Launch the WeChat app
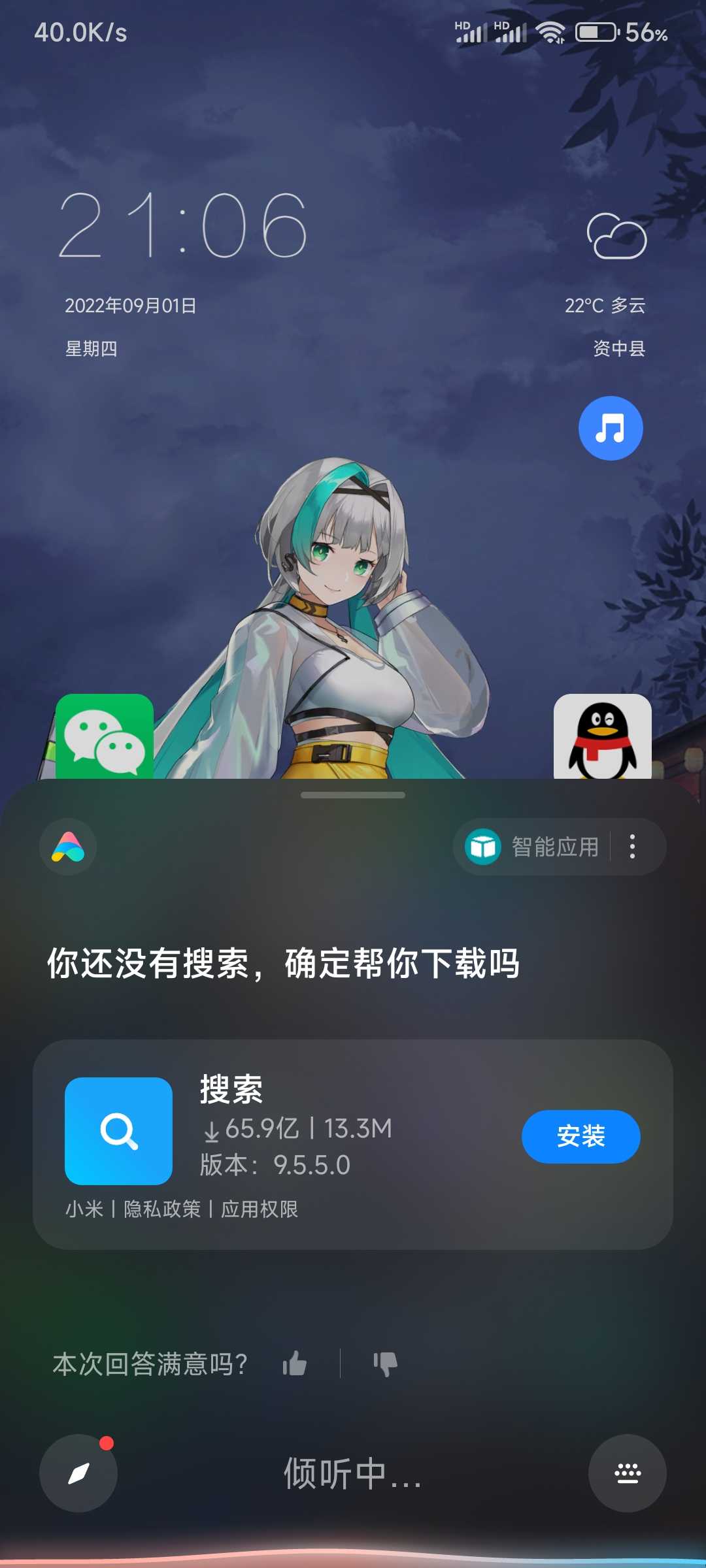706x1568 pixels. tap(105, 737)
